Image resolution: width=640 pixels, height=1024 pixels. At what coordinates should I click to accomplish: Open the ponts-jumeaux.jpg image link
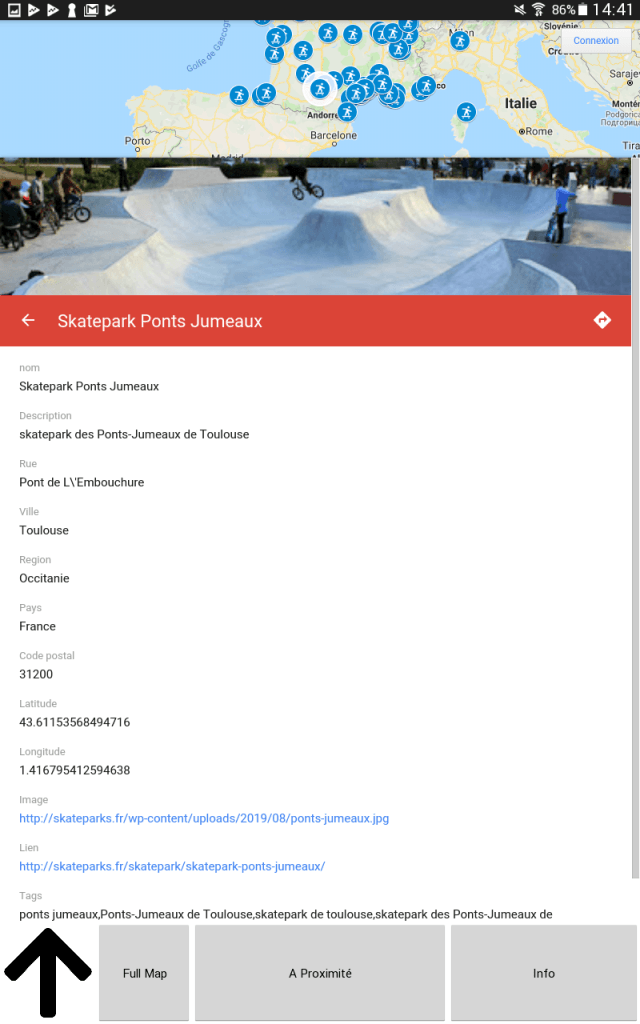pyautogui.click(x=204, y=818)
